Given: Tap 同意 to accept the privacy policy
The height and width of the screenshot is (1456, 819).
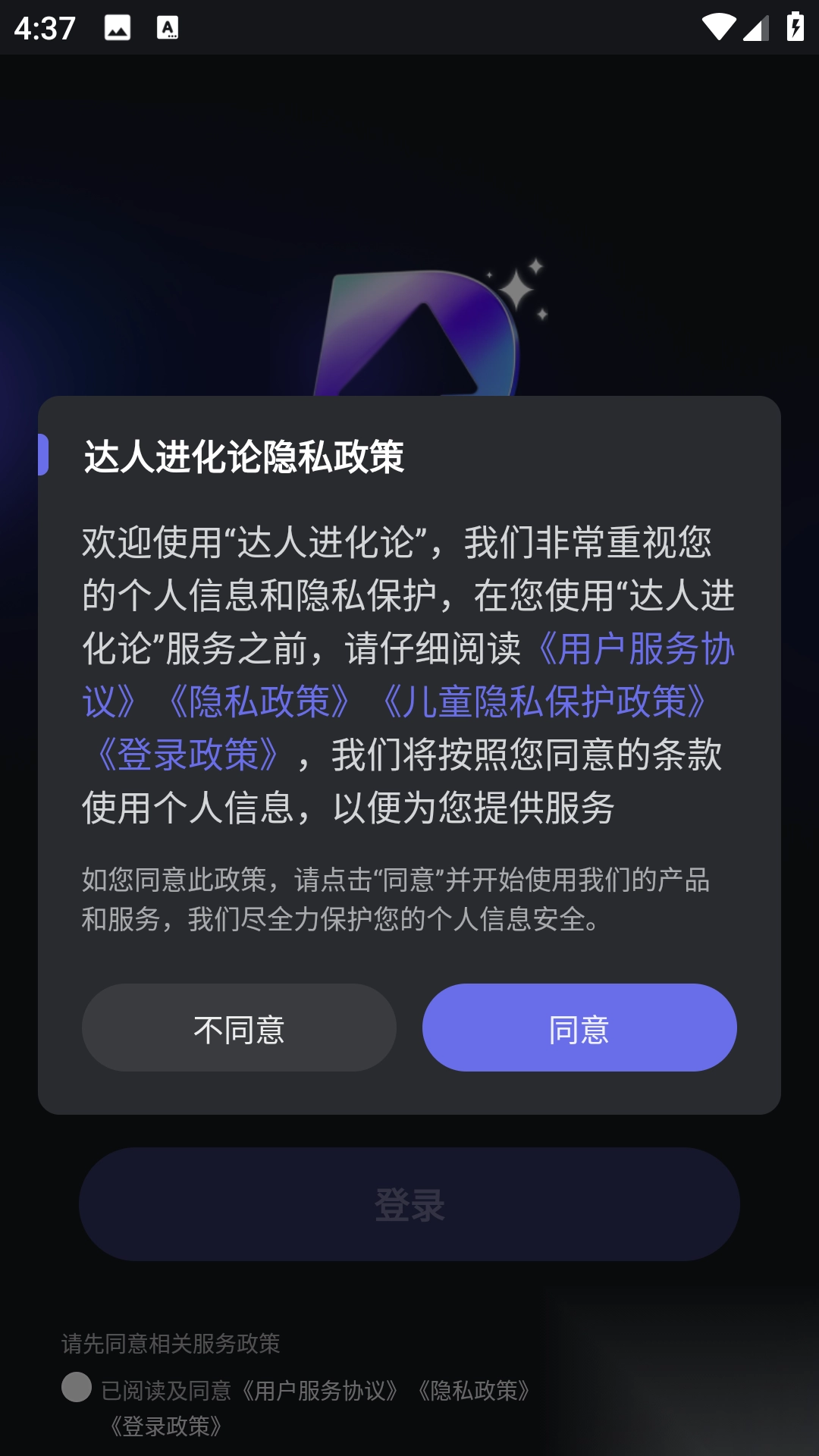Looking at the screenshot, I should [x=579, y=1028].
